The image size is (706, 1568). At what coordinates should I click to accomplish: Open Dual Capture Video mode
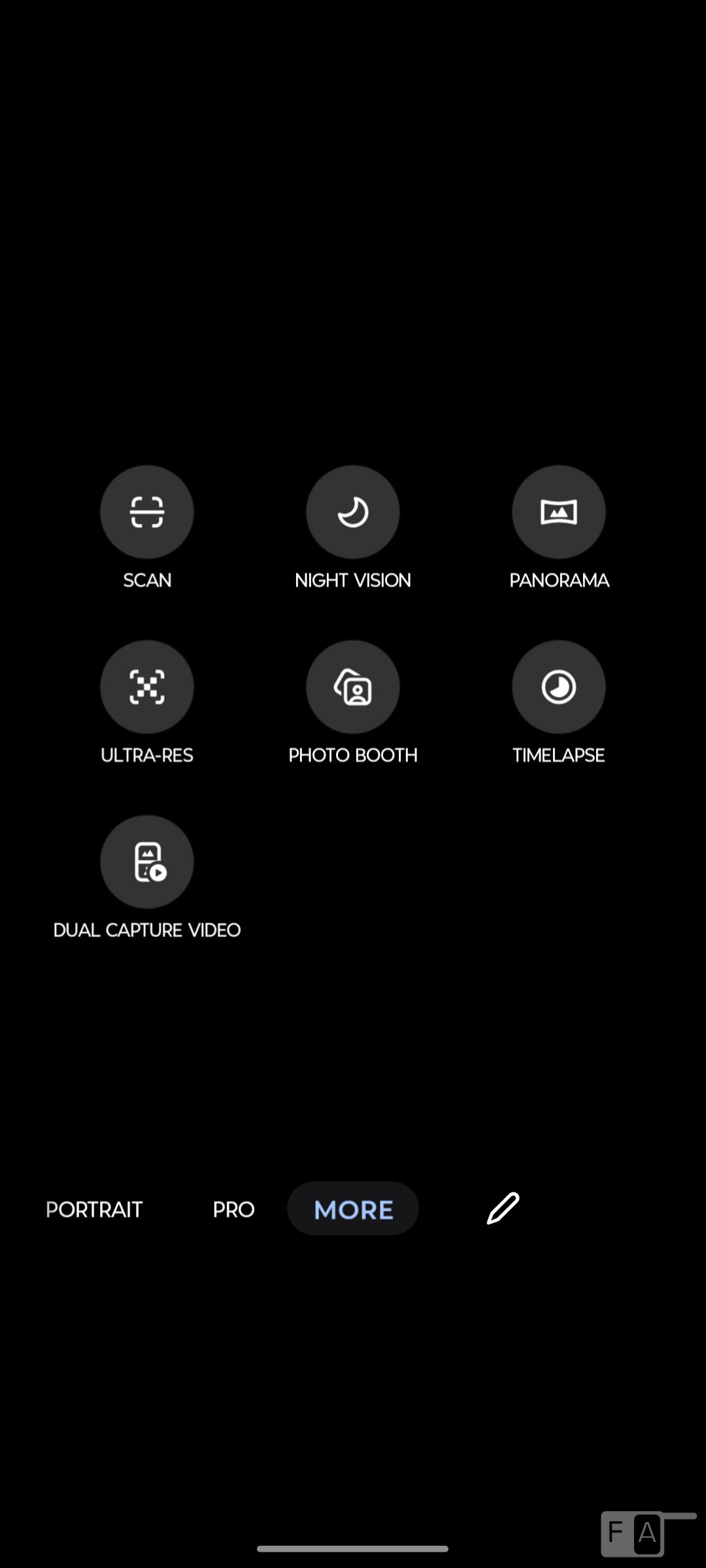click(x=147, y=862)
